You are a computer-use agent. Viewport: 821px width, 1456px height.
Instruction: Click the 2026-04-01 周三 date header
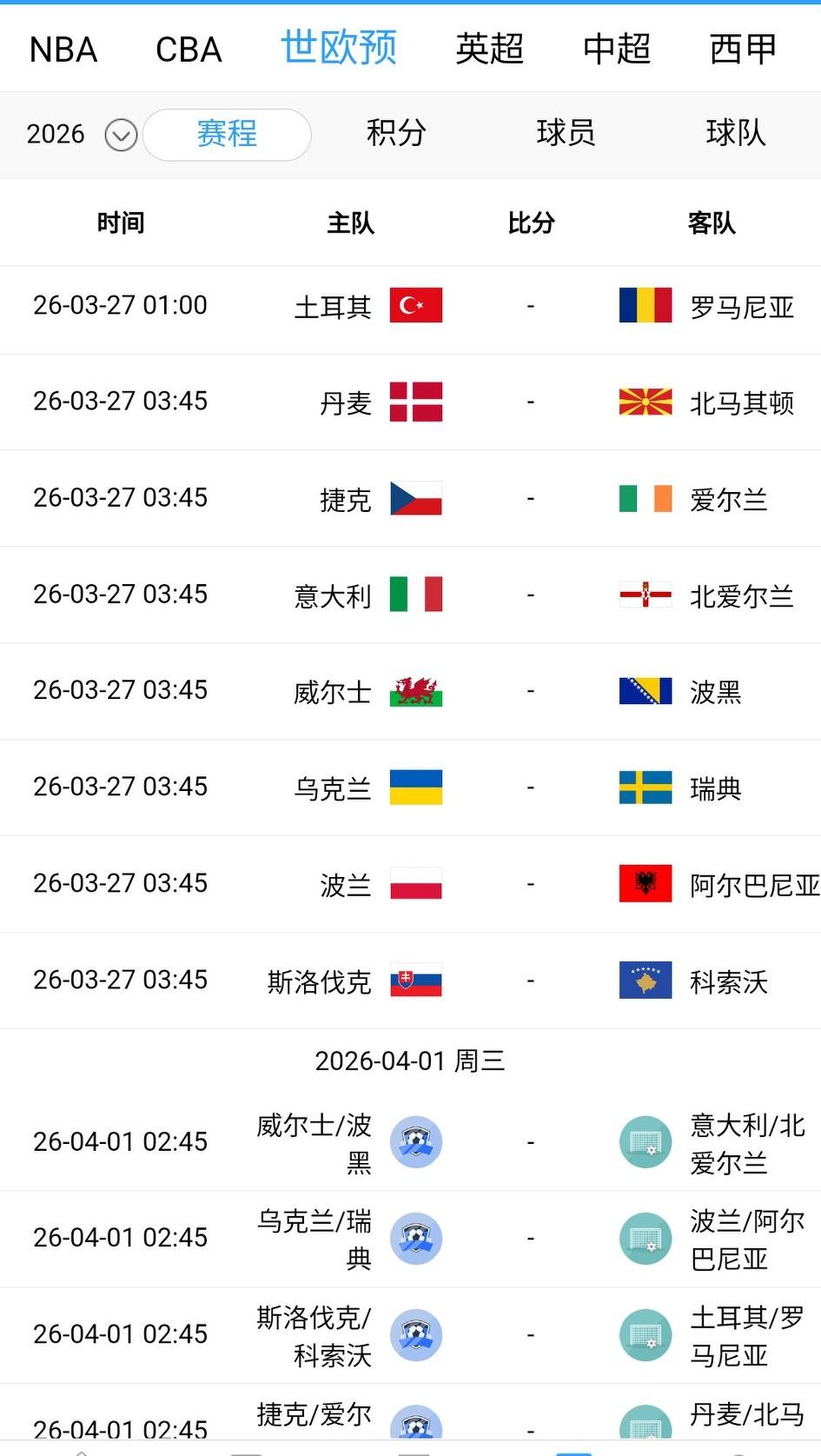coord(410,1060)
